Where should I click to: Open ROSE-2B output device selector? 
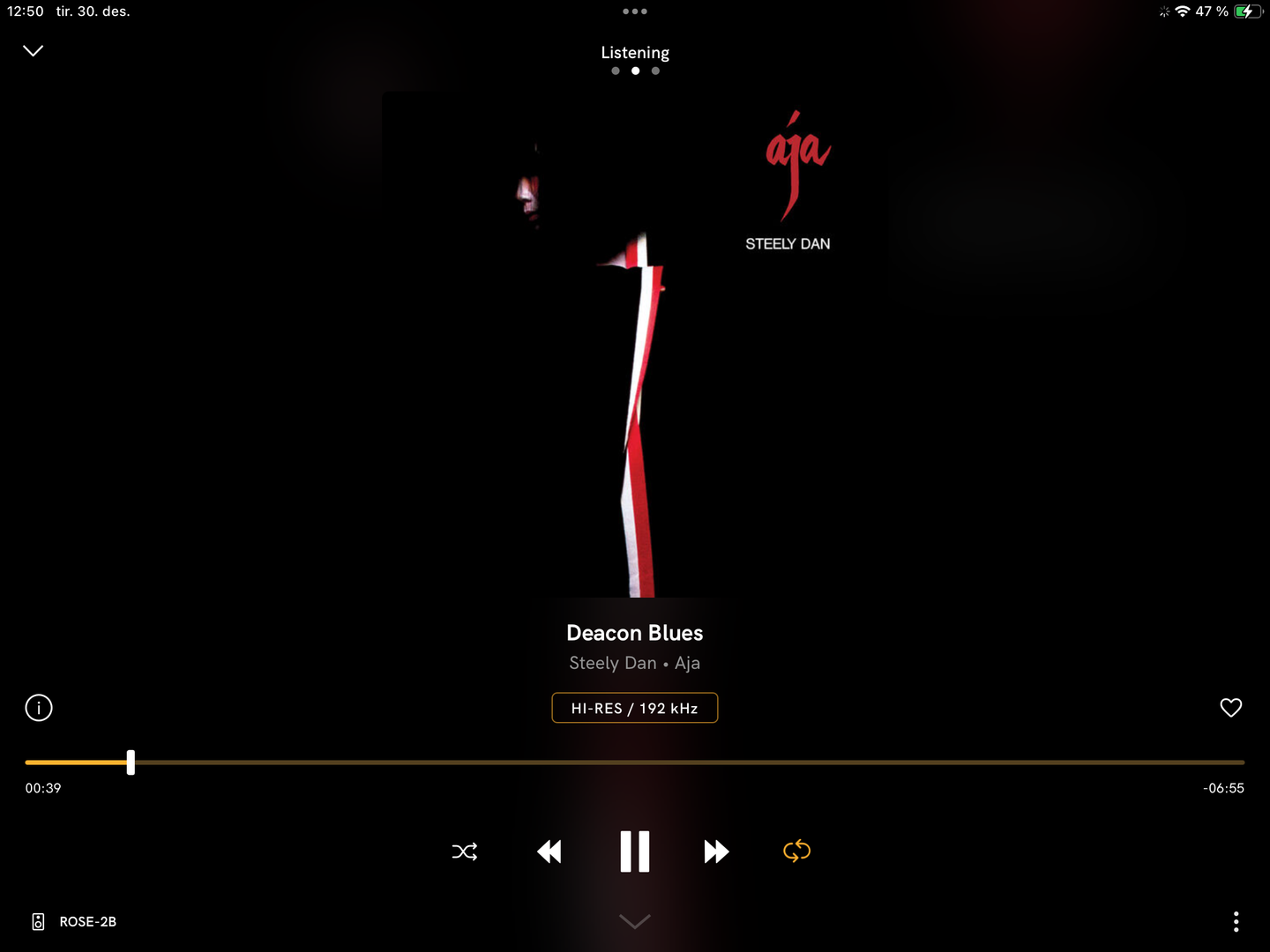point(75,922)
